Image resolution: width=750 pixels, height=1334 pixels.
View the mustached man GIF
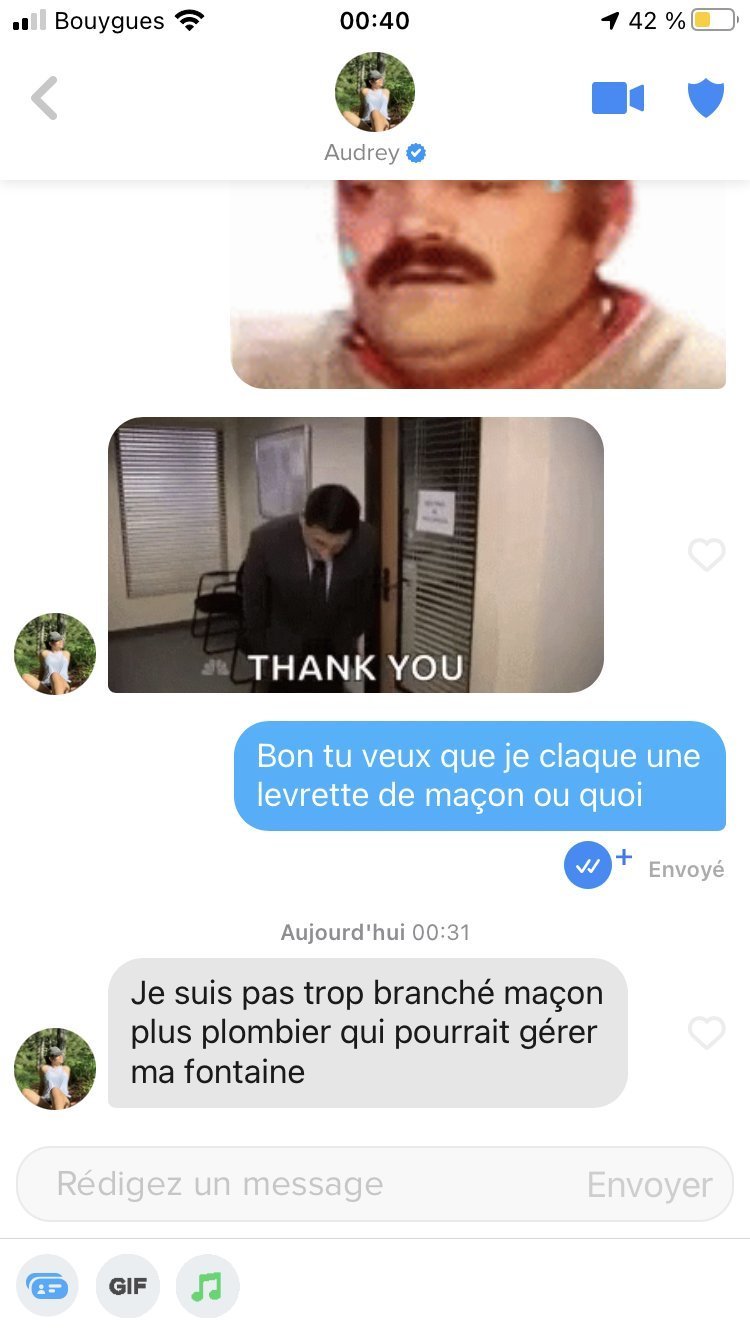pyautogui.click(x=478, y=284)
